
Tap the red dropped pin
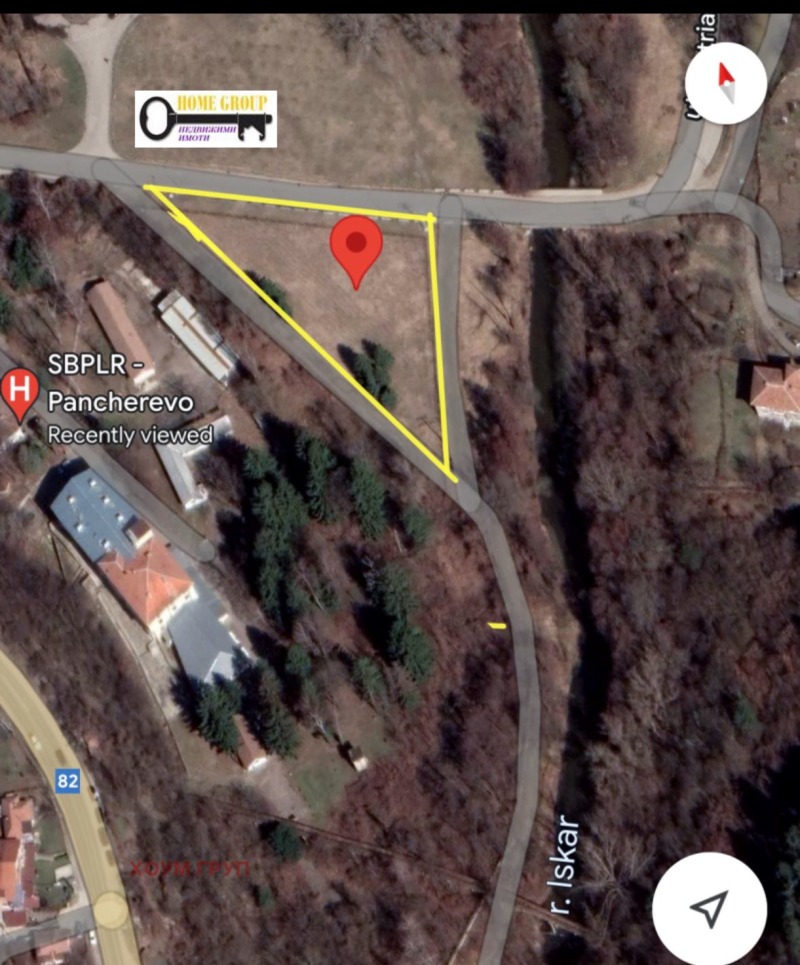click(x=356, y=247)
